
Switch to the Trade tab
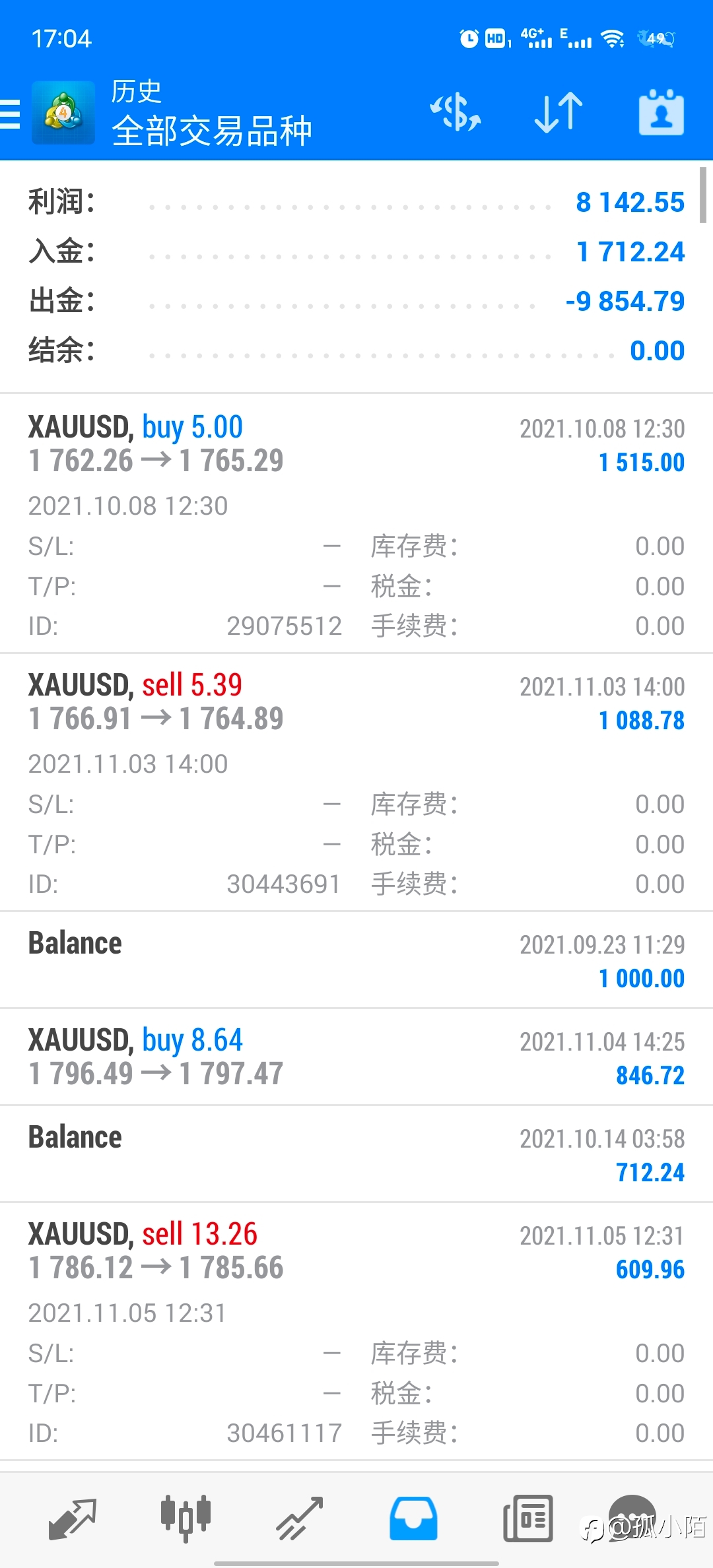[x=300, y=1519]
